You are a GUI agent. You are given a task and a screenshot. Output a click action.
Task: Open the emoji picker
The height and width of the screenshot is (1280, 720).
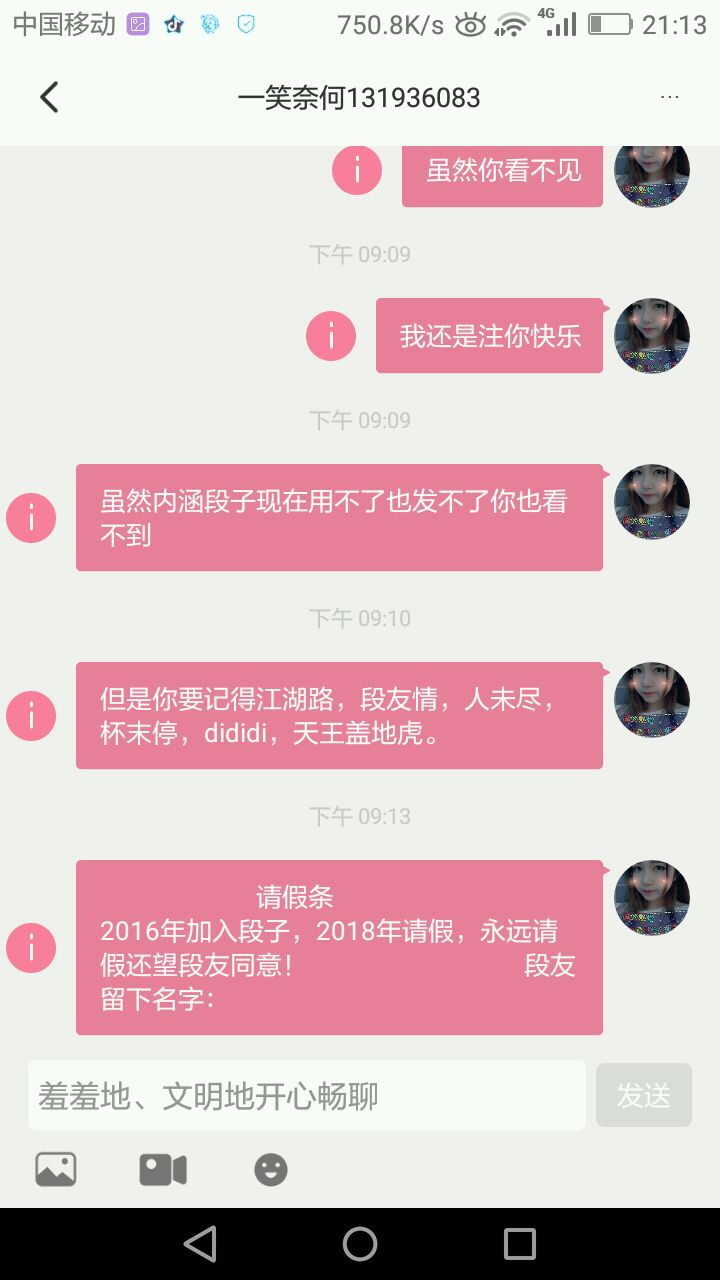click(x=270, y=1169)
